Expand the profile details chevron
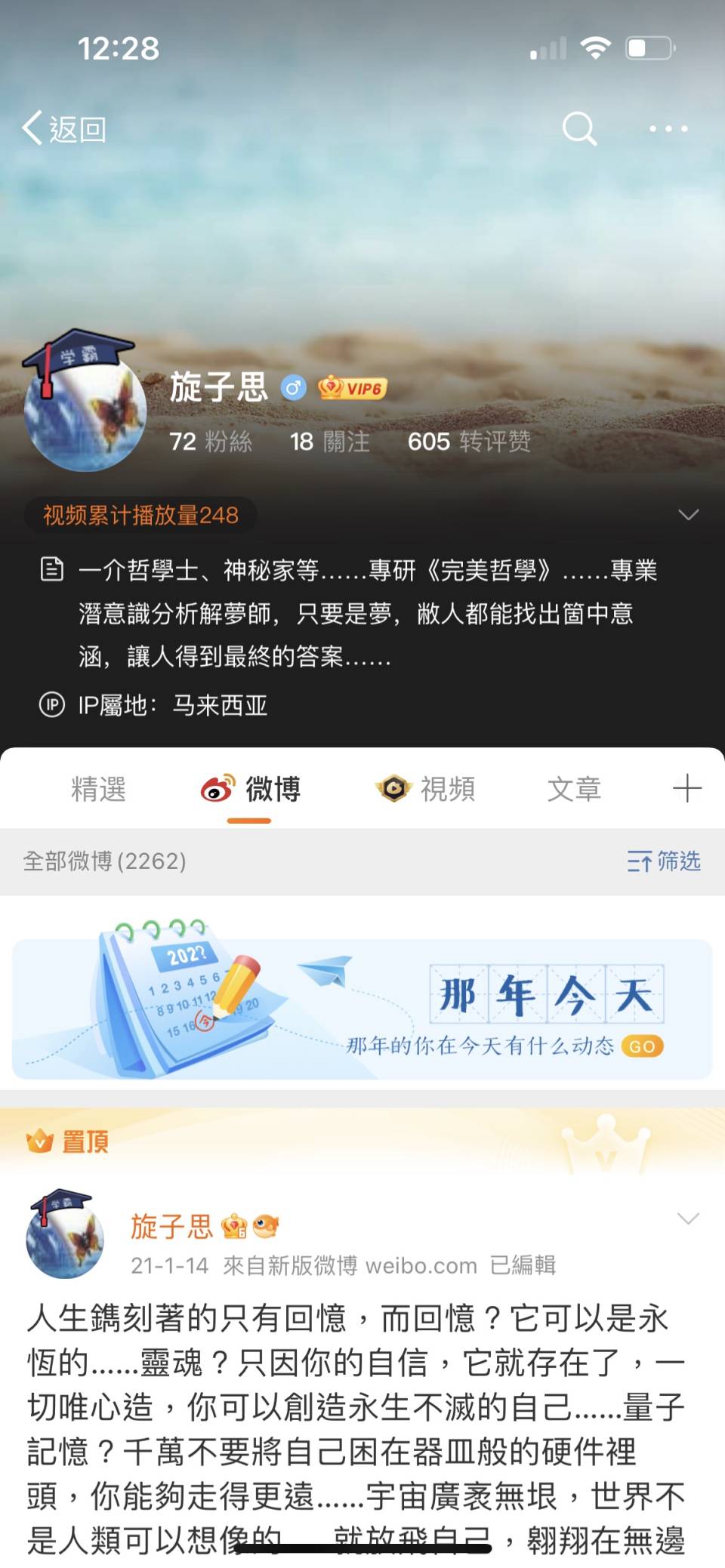The height and width of the screenshot is (1568, 725). (688, 515)
